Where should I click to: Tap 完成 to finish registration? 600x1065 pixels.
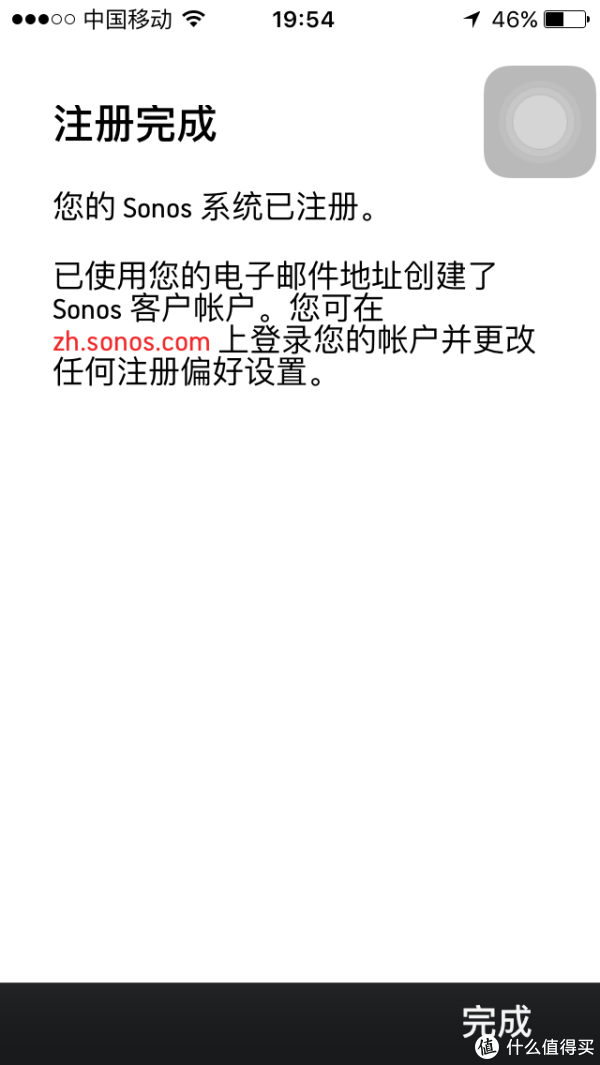tap(496, 1021)
